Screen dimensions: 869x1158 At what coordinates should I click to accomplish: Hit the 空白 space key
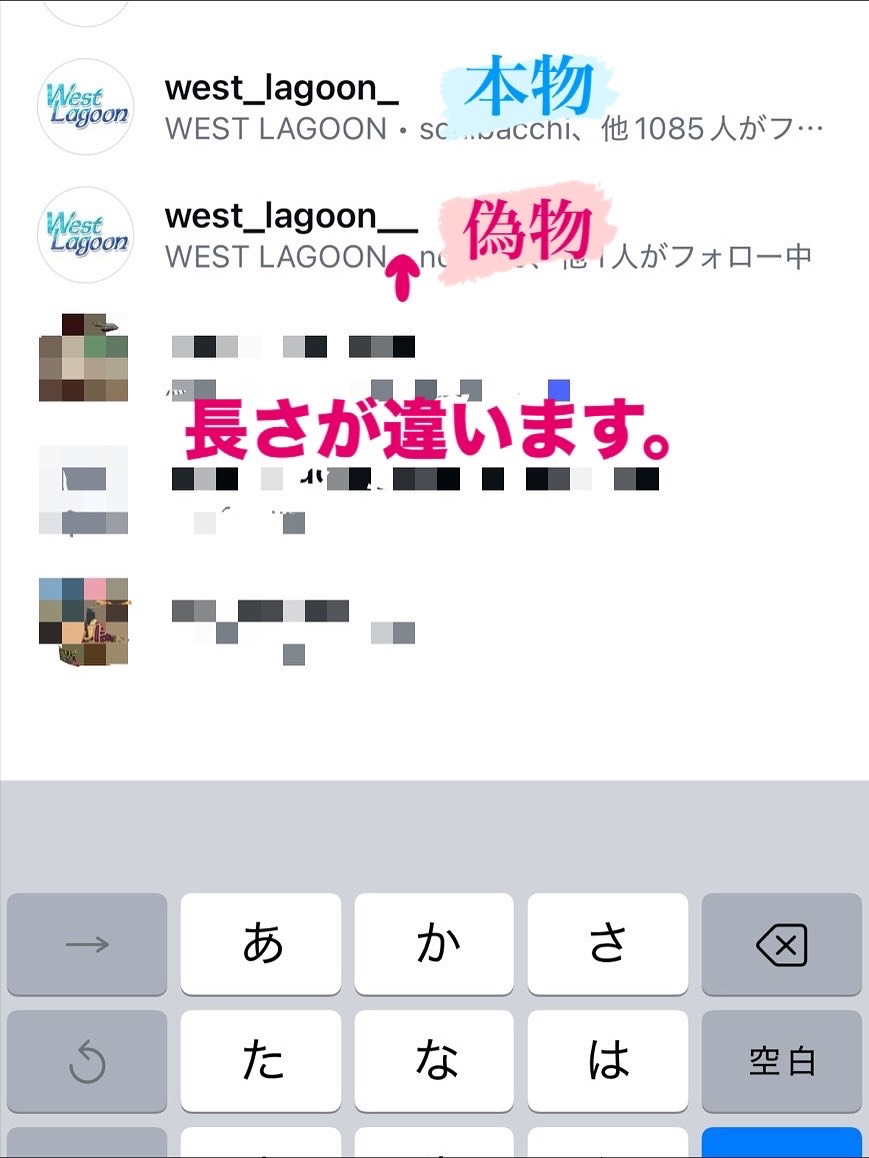click(781, 1061)
